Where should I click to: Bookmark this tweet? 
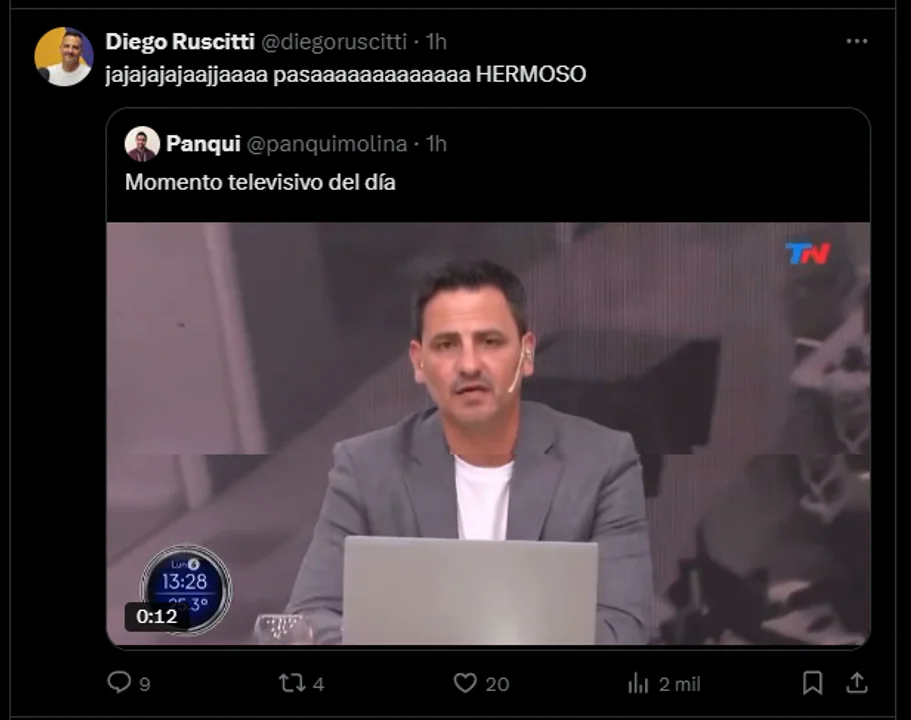812,683
